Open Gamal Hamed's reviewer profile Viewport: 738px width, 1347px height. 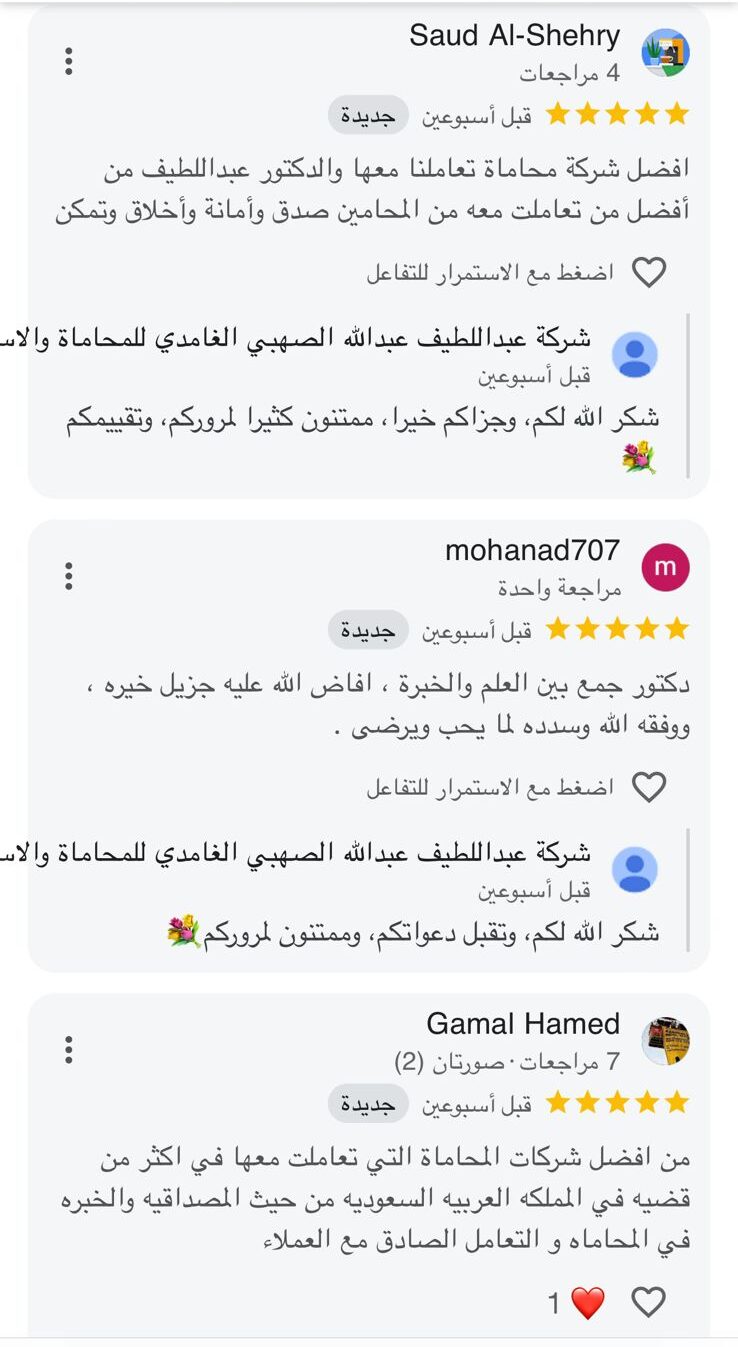point(665,1041)
